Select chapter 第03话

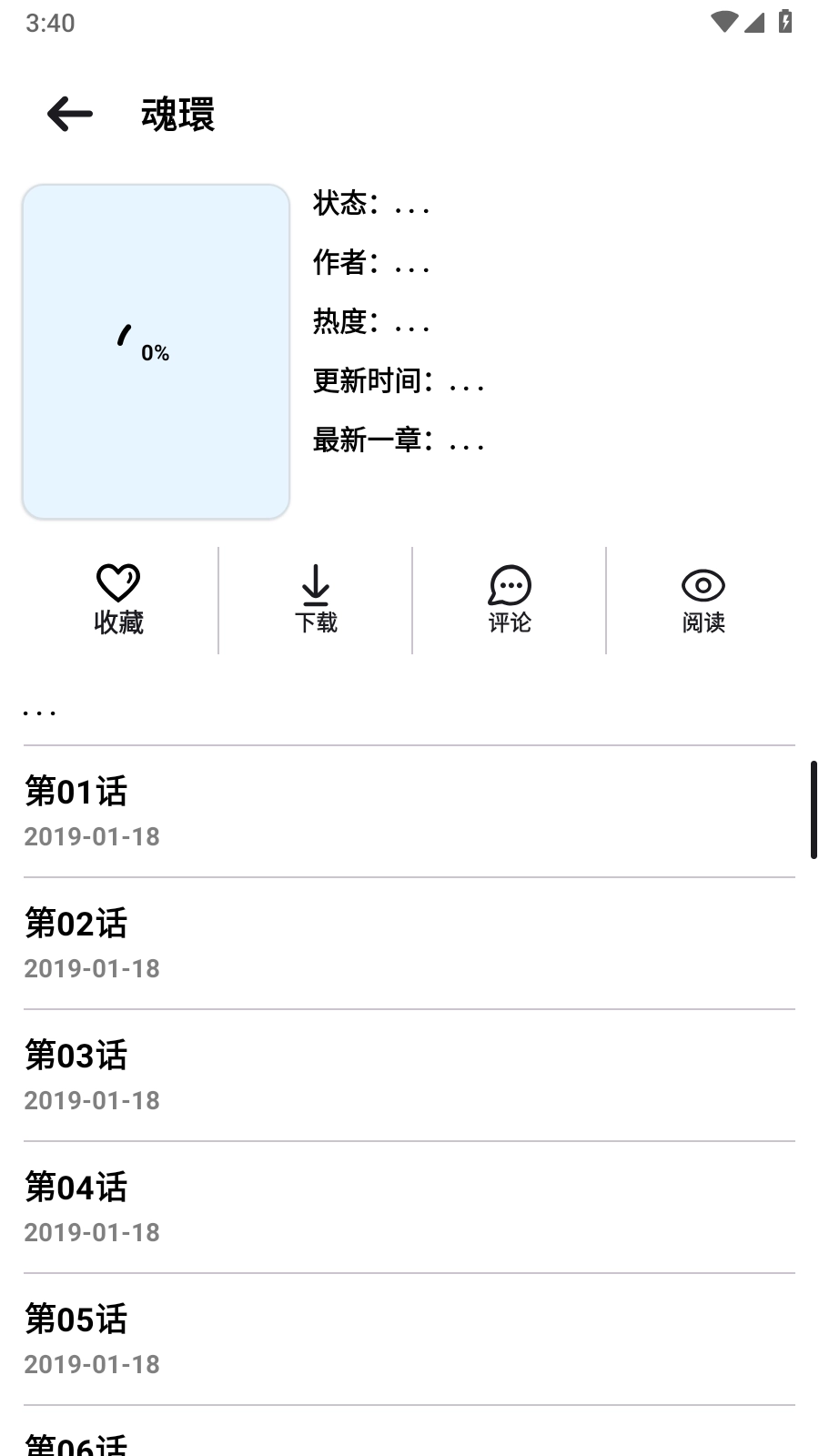point(409,1076)
